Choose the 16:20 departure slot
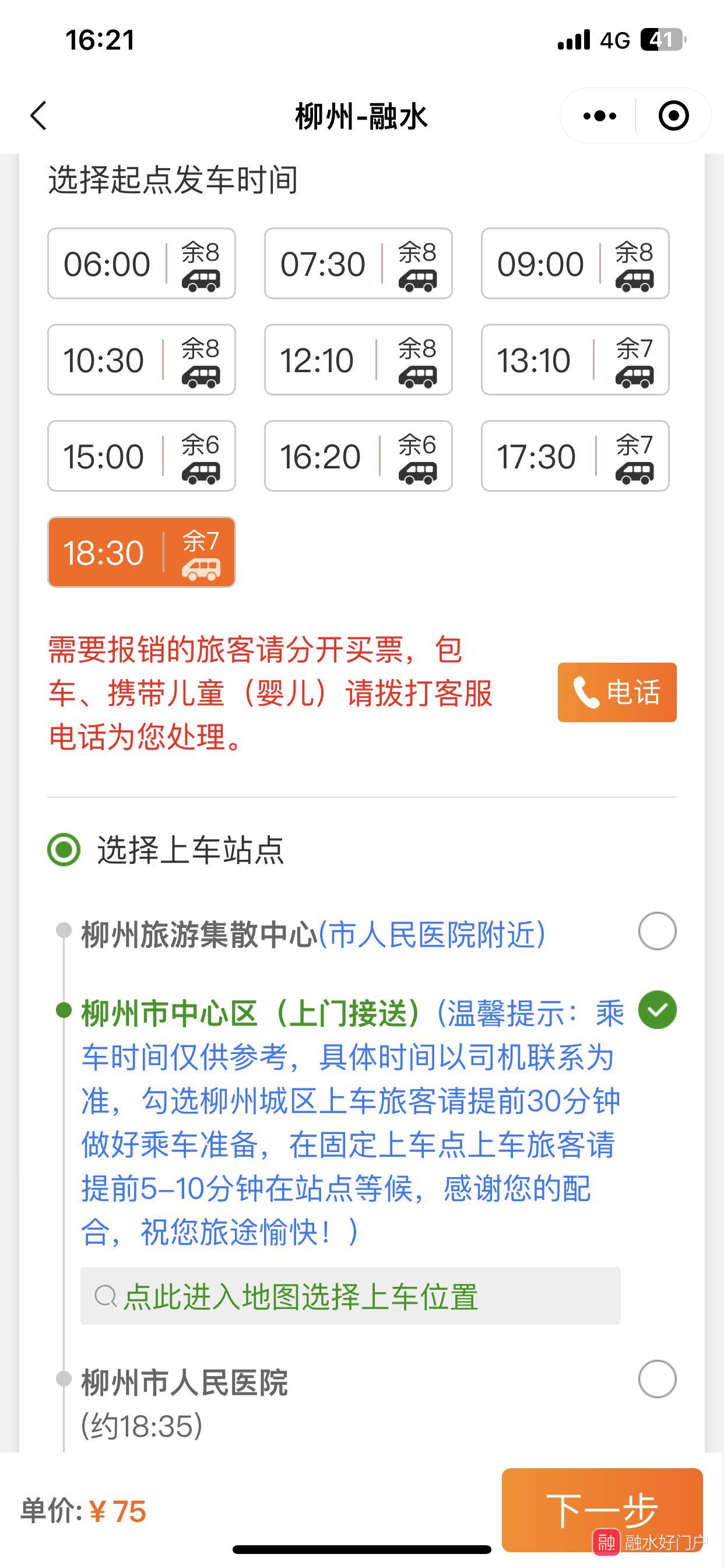 (x=359, y=456)
